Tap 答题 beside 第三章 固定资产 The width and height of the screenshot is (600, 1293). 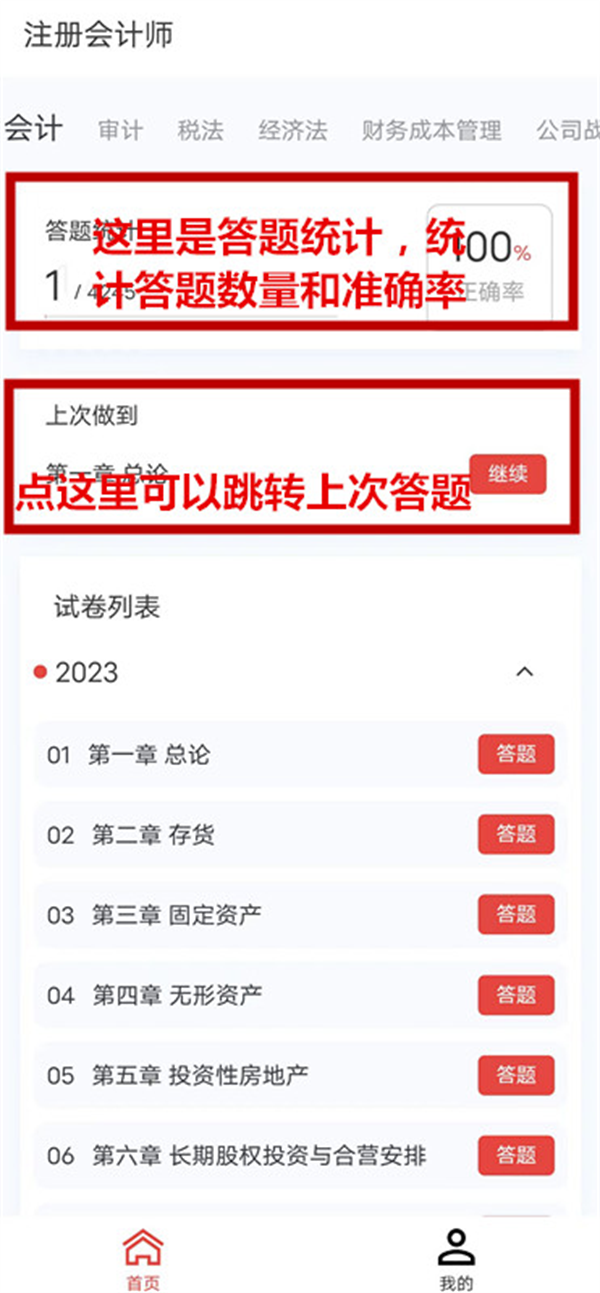pos(516,914)
